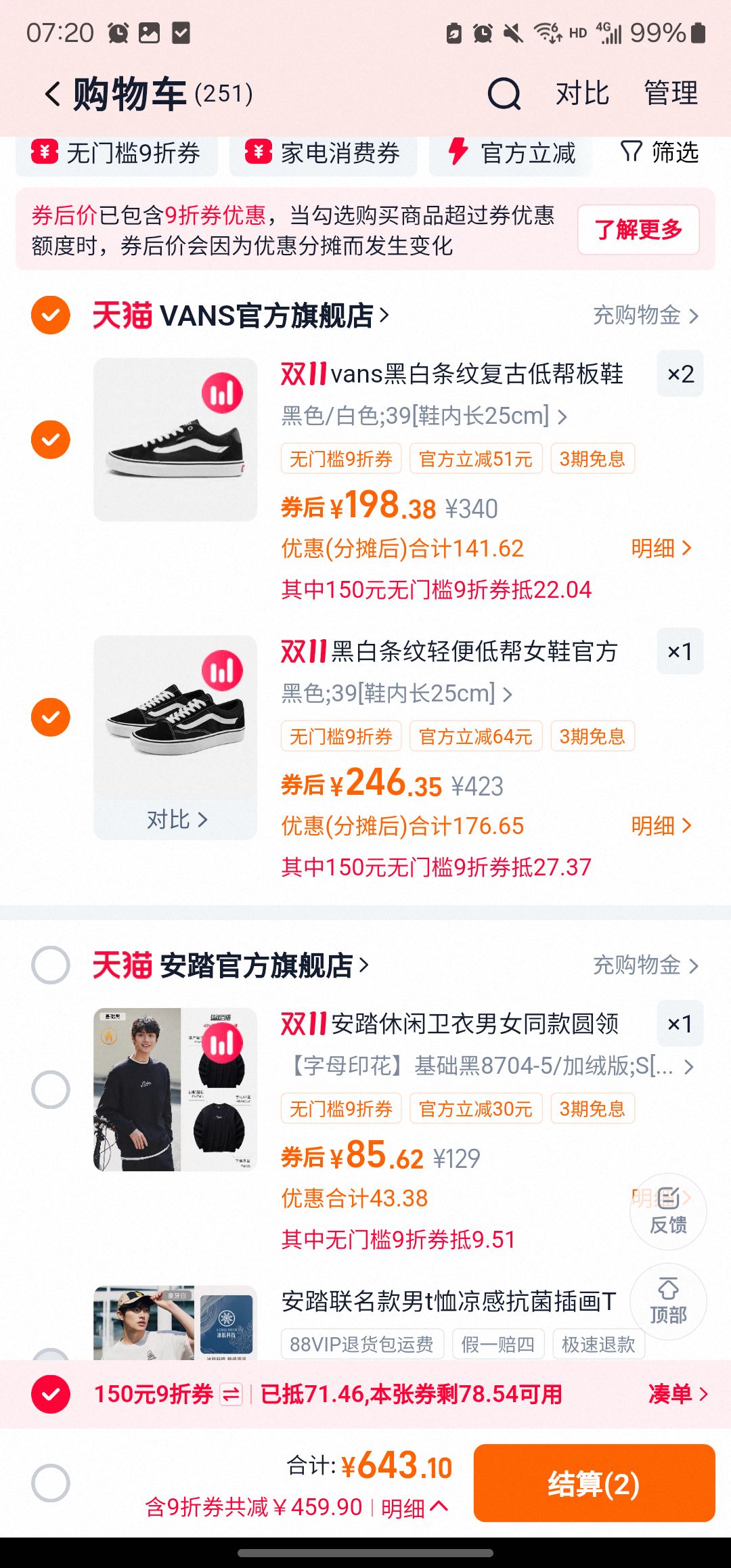Image resolution: width=731 pixels, height=1568 pixels.
Task: Open the cart search icon
Action: pos(504,93)
